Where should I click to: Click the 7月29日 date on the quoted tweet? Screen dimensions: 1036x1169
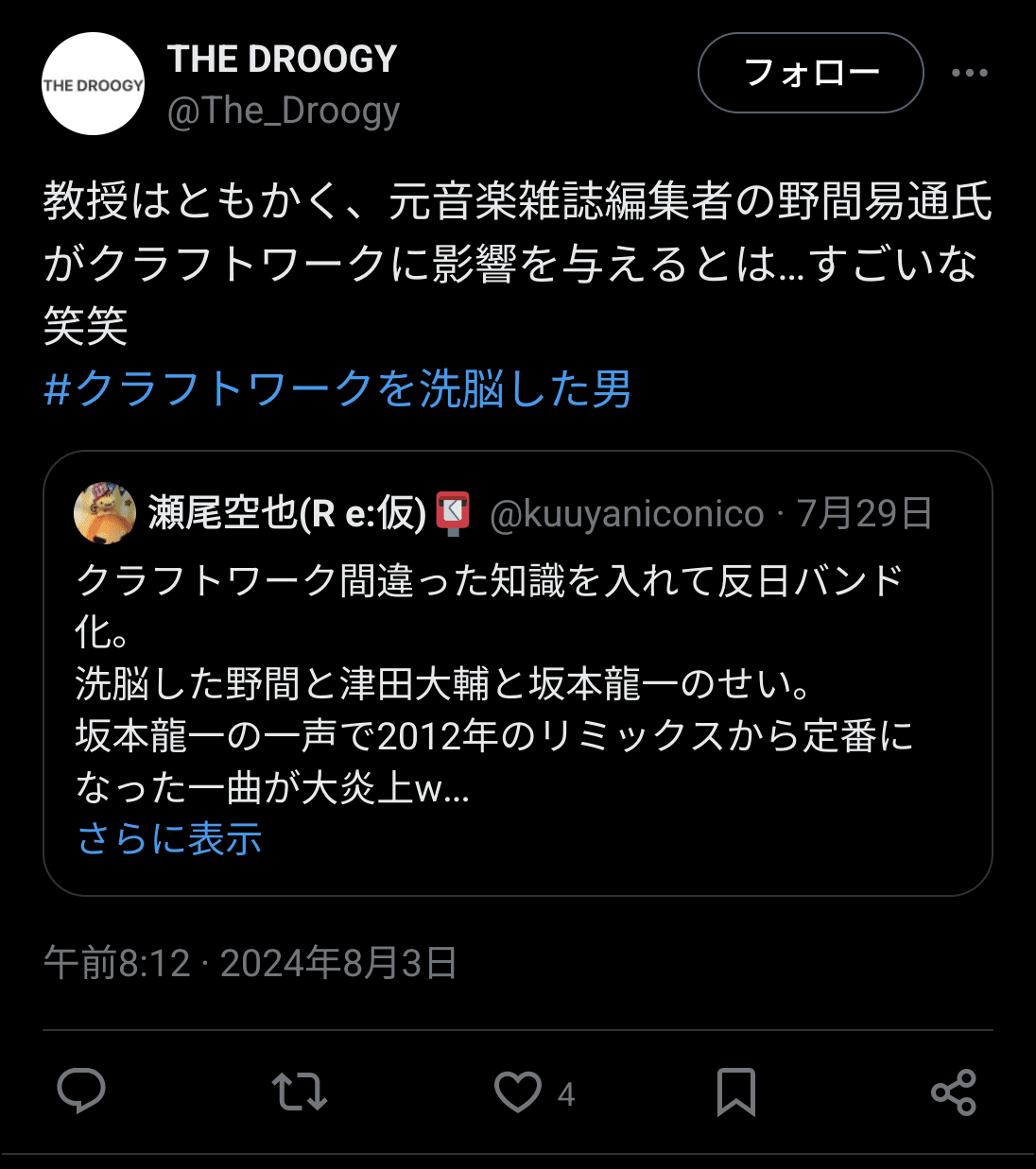click(865, 514)
